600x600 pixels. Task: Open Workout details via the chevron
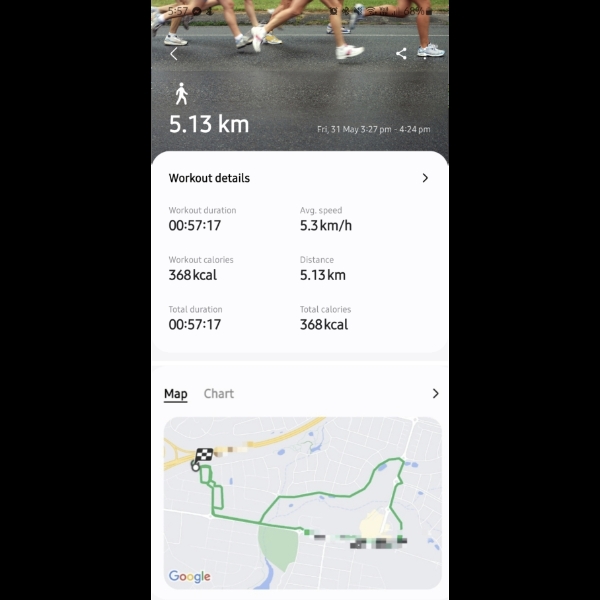tap(425, 178)
